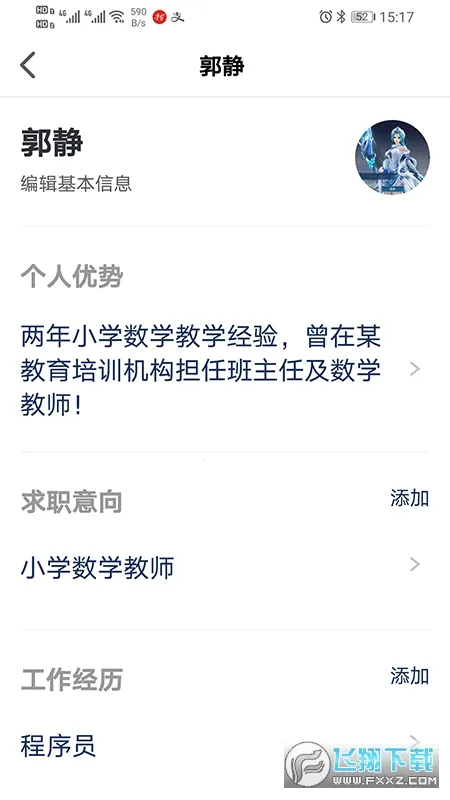Screen dimensions: 450x800
Task: Open the 小学数学教师 job intention row
Action: [x=224, y=567]
